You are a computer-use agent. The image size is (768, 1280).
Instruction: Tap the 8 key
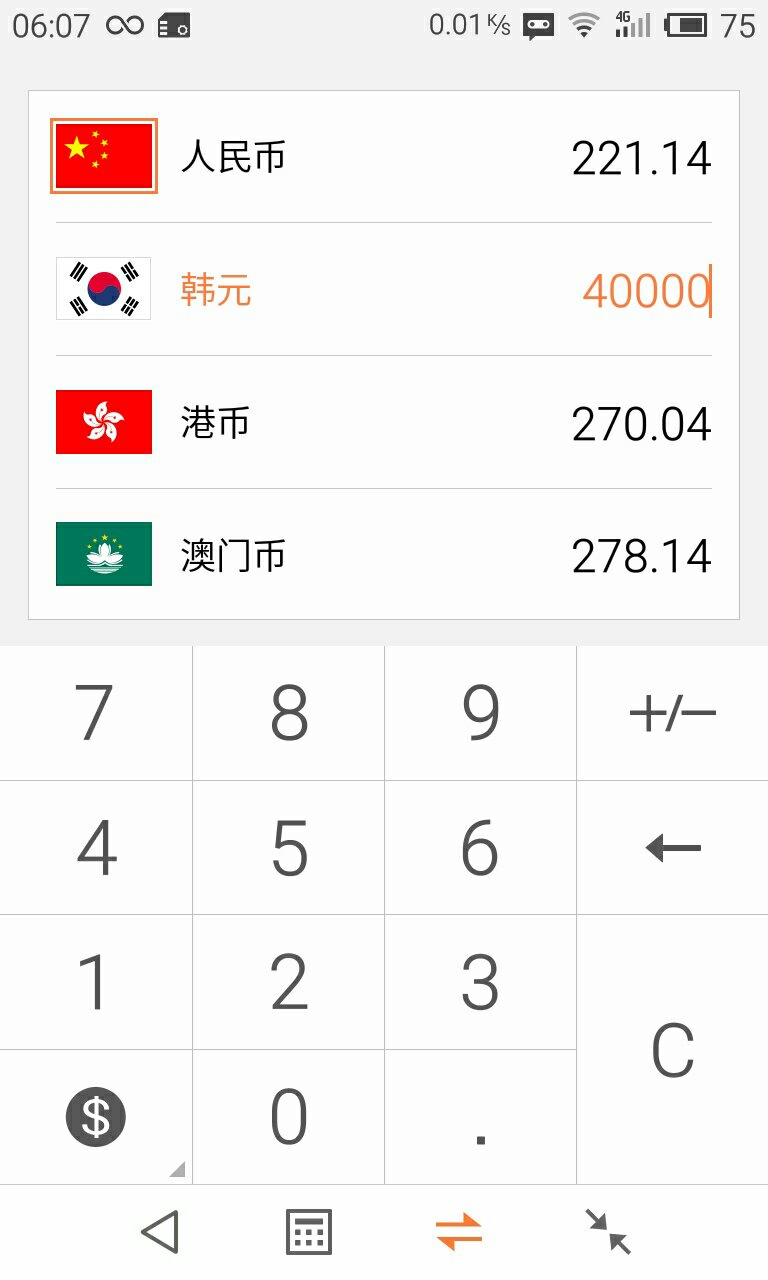289,713
